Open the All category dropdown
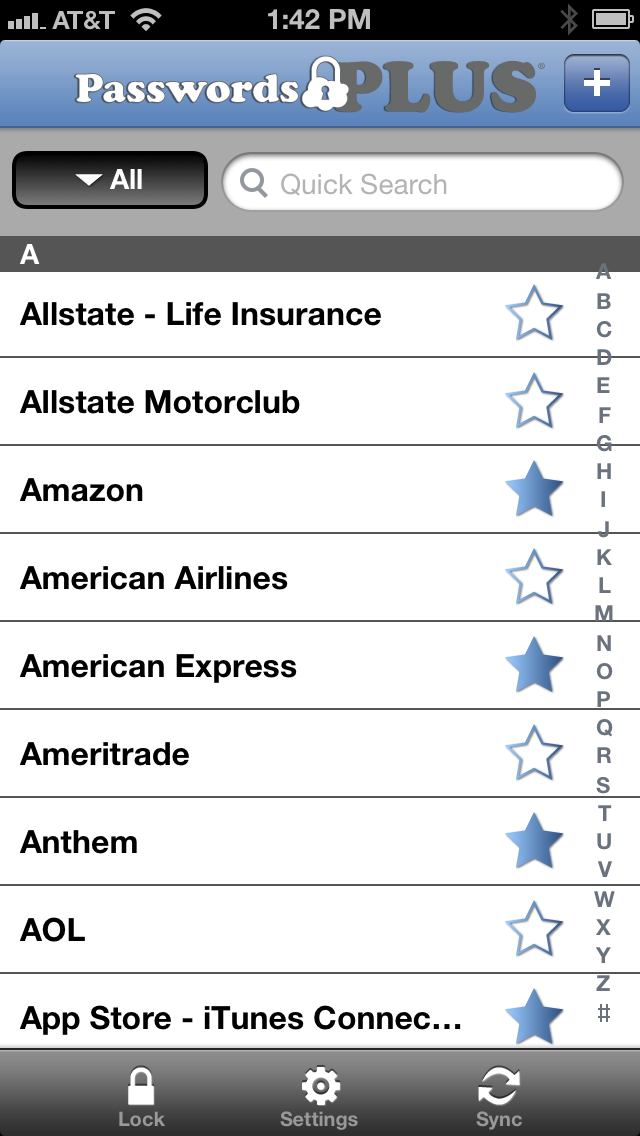The image size is (640, 1136). pyautogui.click(x=110, y=180)
